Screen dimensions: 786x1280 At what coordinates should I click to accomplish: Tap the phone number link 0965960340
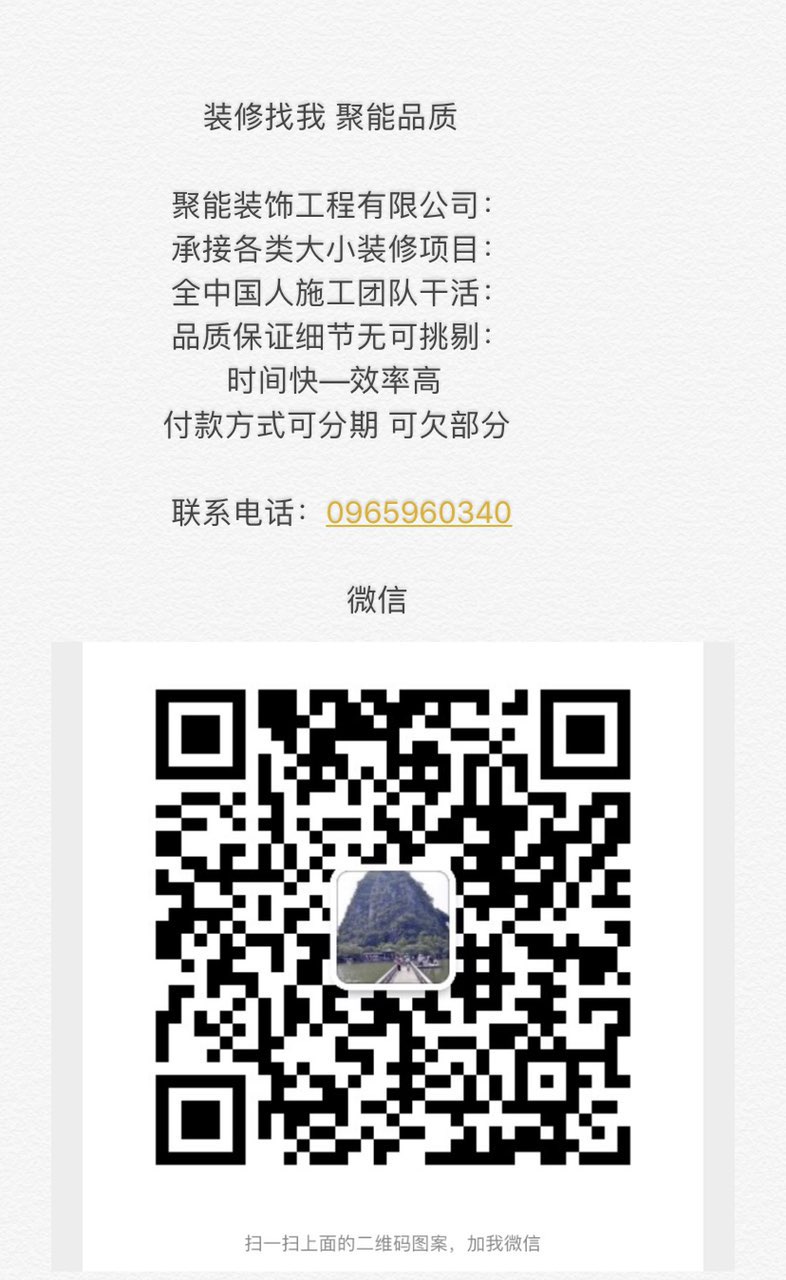point(418,513)
